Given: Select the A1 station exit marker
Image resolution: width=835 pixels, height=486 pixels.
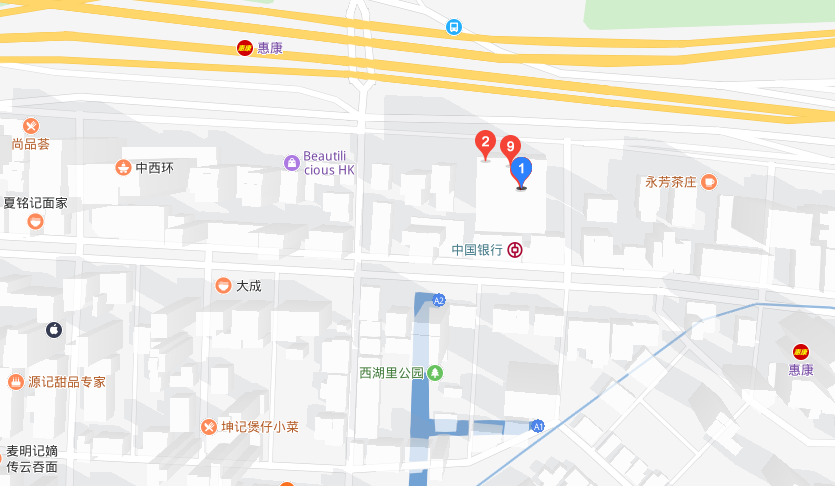Looking at the screenshot, I should [538, 426].
